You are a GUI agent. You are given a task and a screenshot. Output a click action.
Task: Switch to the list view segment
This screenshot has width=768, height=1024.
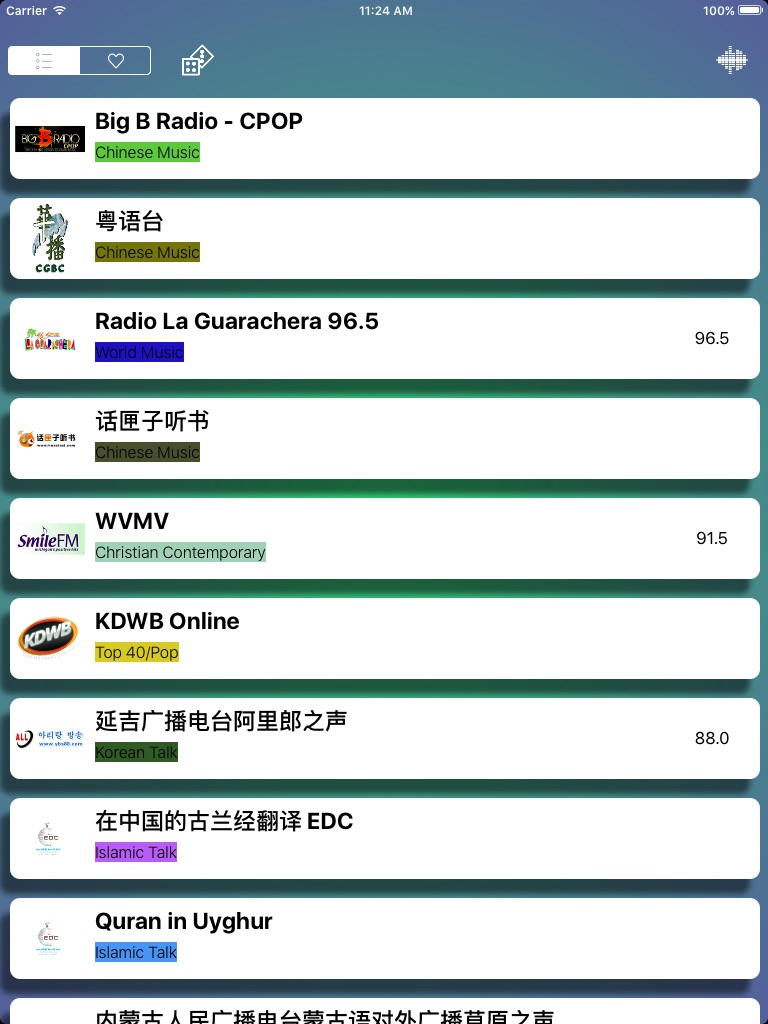pyautogui.click(x=44, y=61)
